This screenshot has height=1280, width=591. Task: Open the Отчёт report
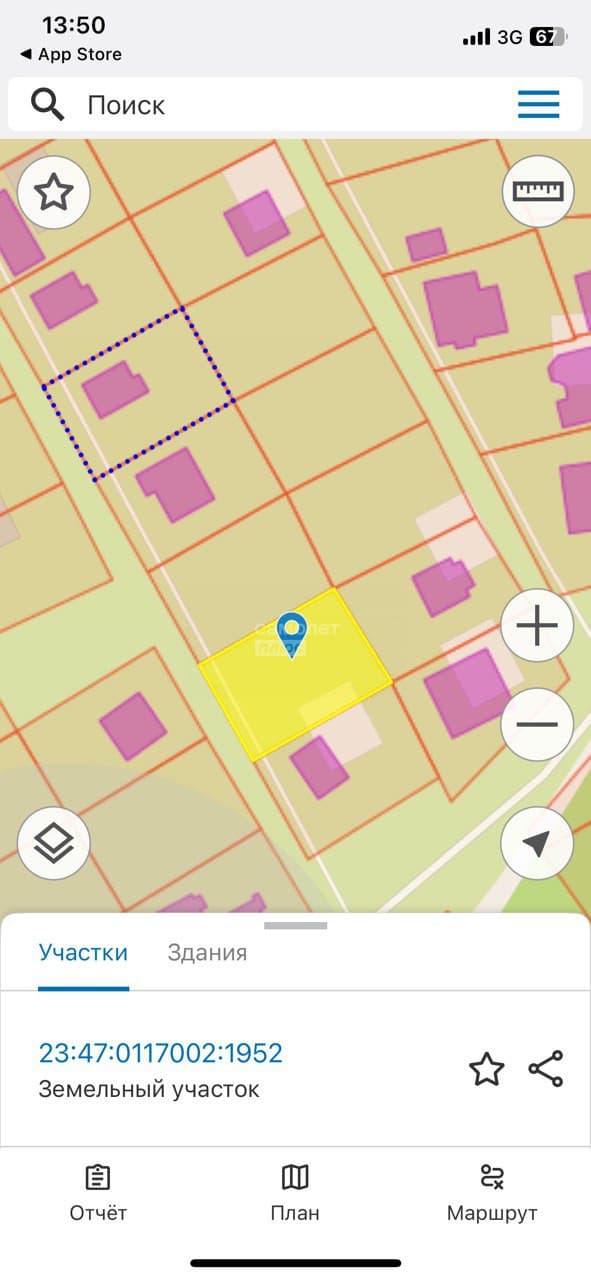pyautogui.click(x=98, y=1194)
